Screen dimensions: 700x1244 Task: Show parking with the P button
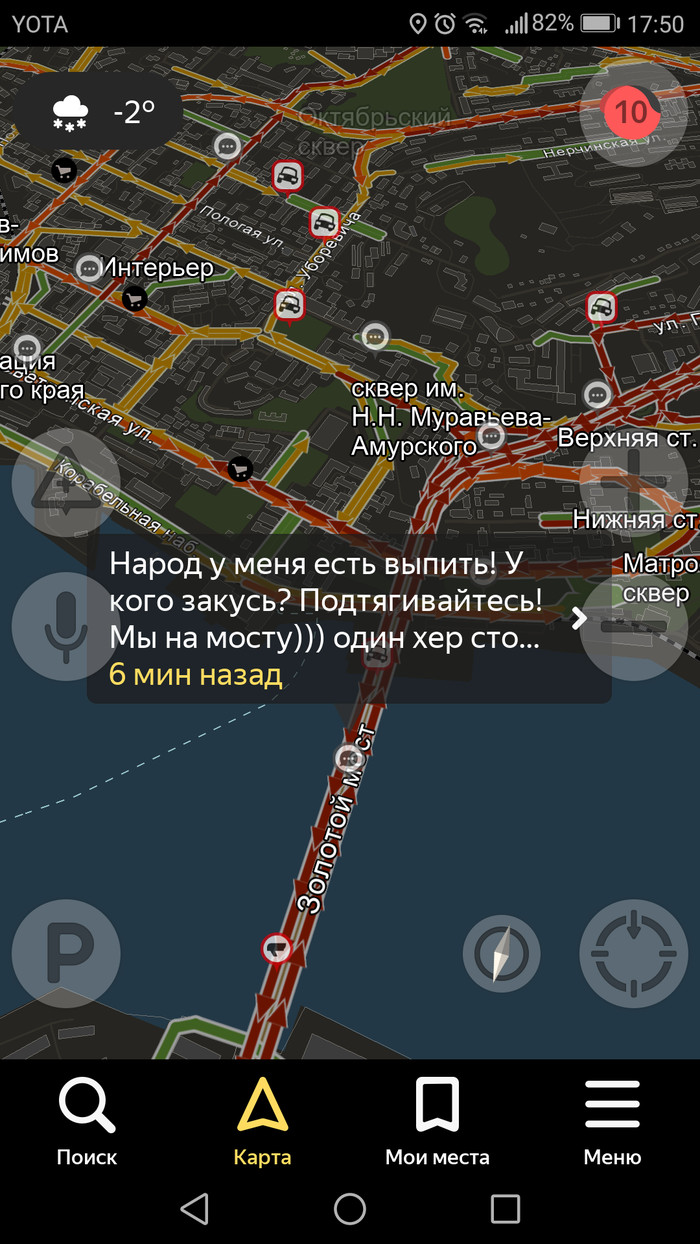click(x=66, y=953)
